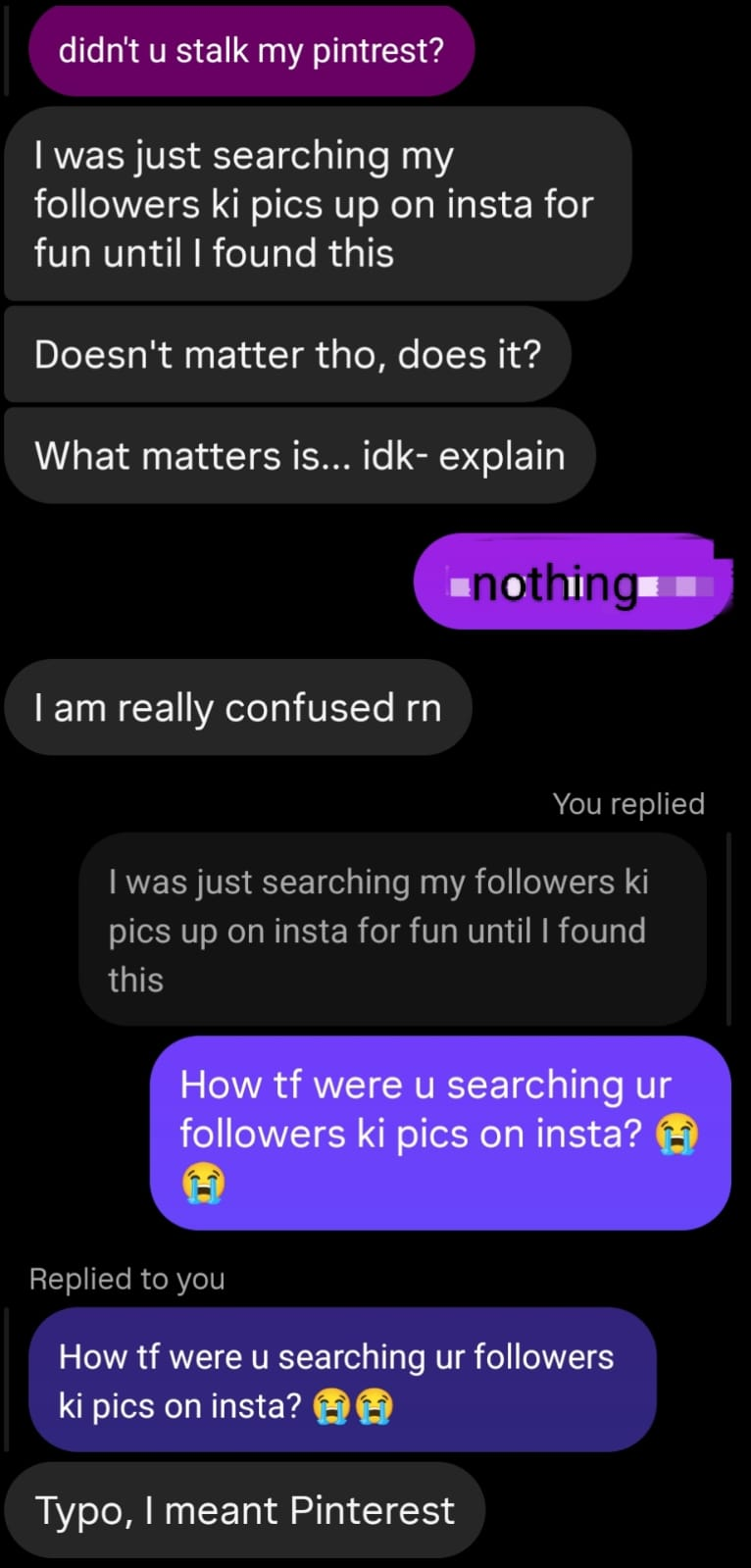Viewport: 751px width, 1568px height.
Task: Select the purple "nothing" reply bubble
Action: click(x=572, y=582)
